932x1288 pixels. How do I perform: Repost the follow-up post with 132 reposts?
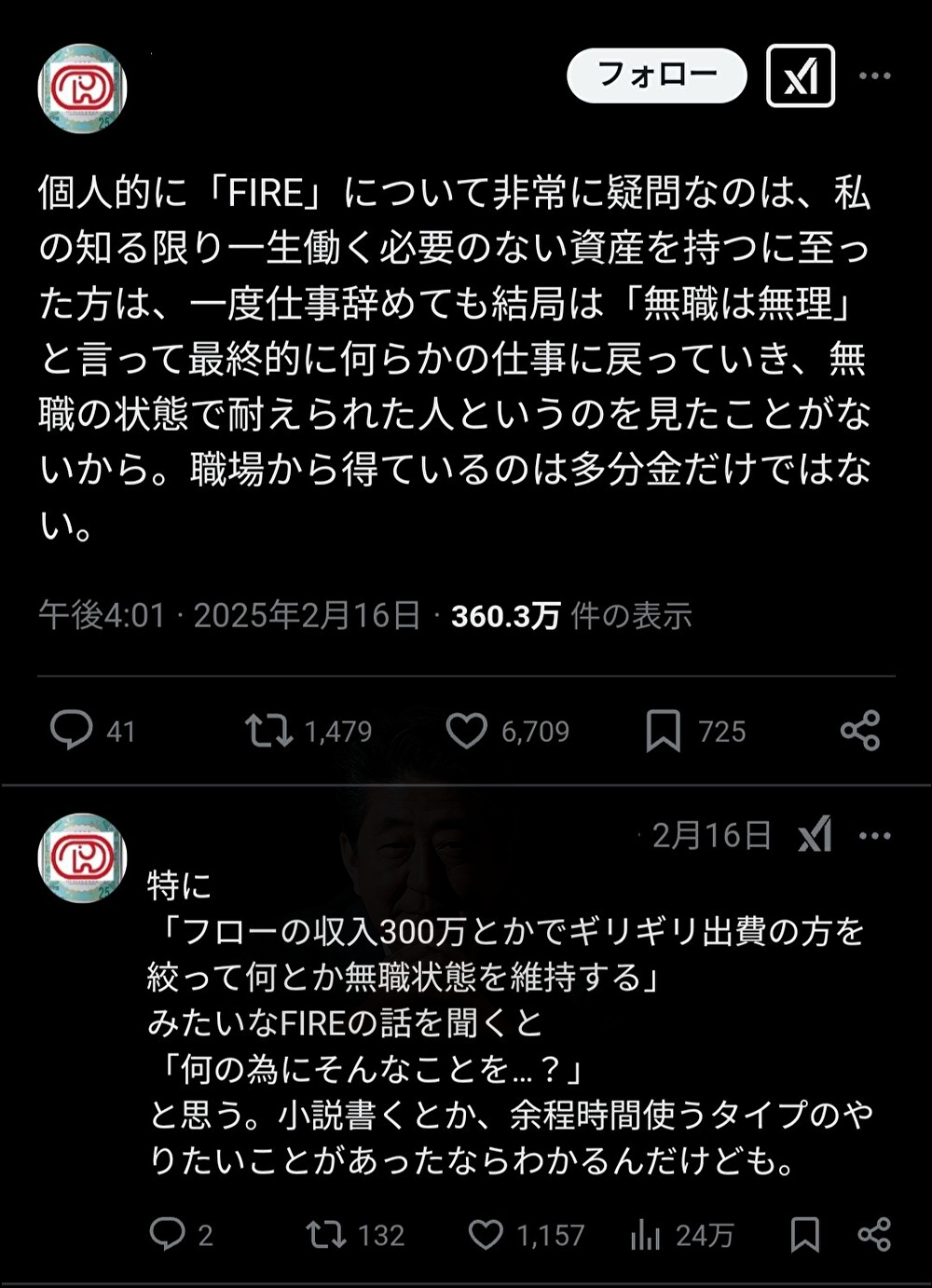326,1235
